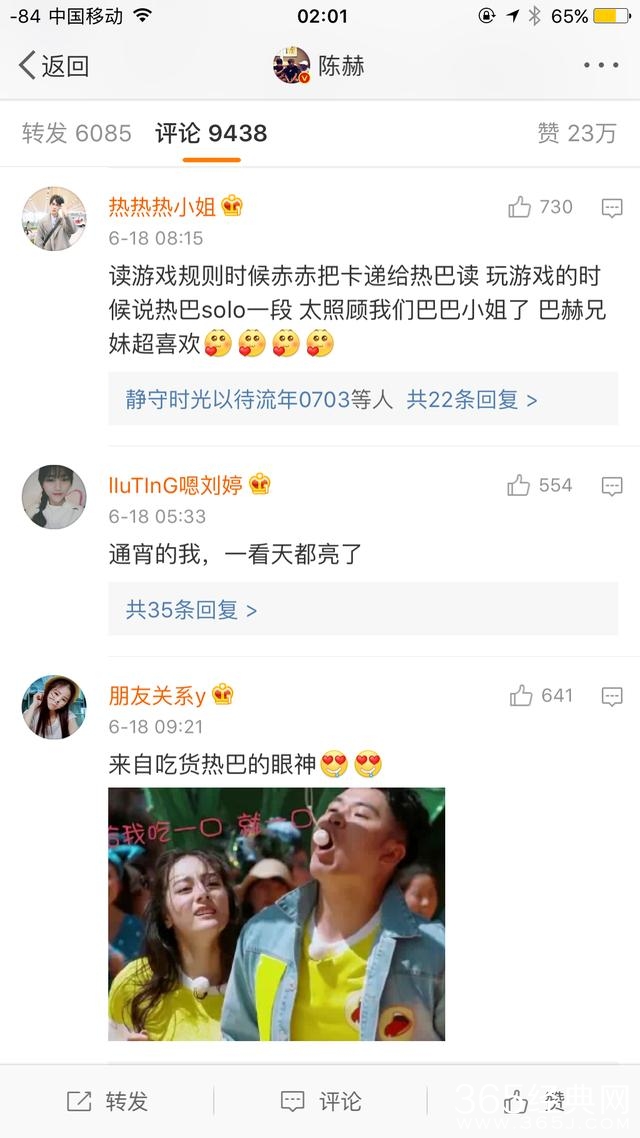This screenshot has height=1138, width=640.
Task: Open 热热热小姐's profile avatar
Action: click(x=54, y=218)
